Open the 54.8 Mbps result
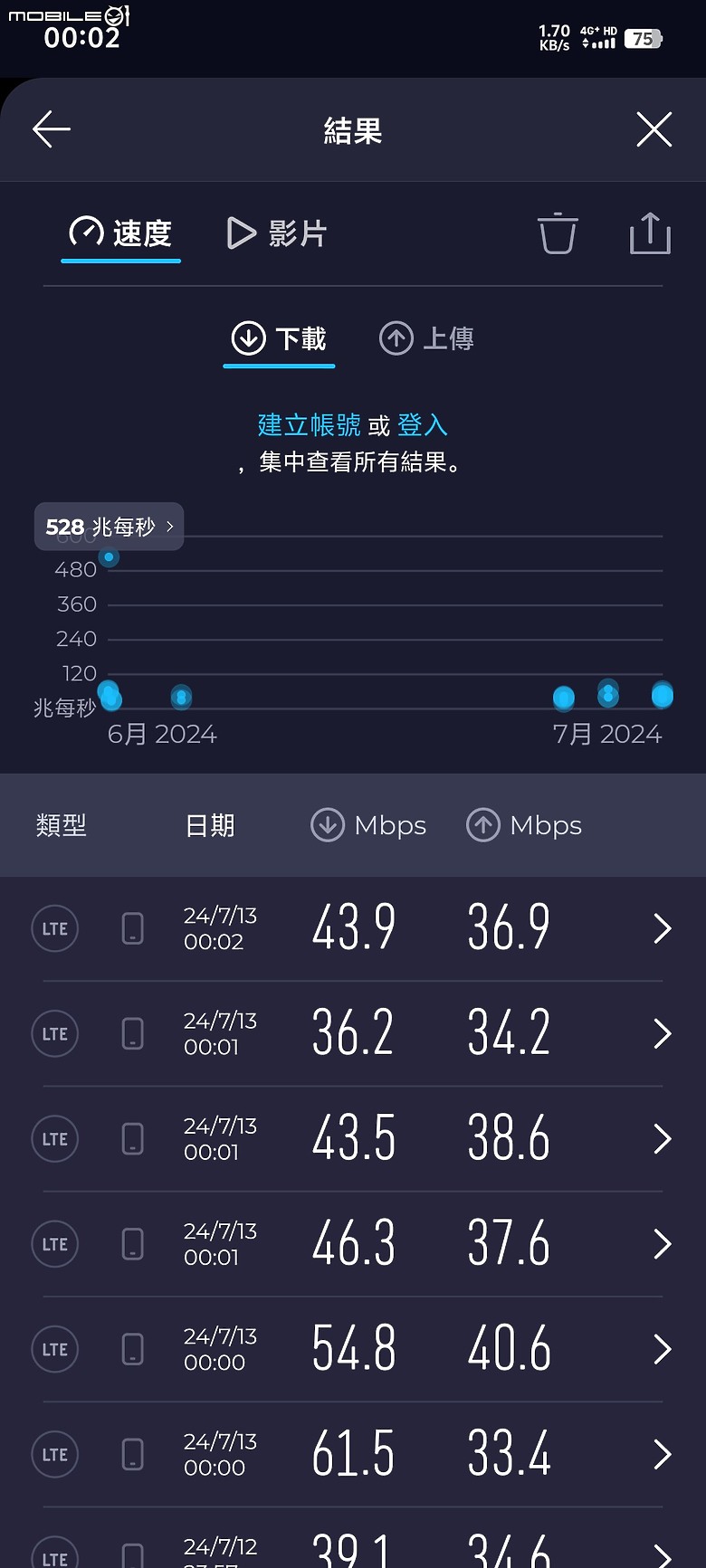This screenshot has height=1568, width=706. click(353, 1349)
